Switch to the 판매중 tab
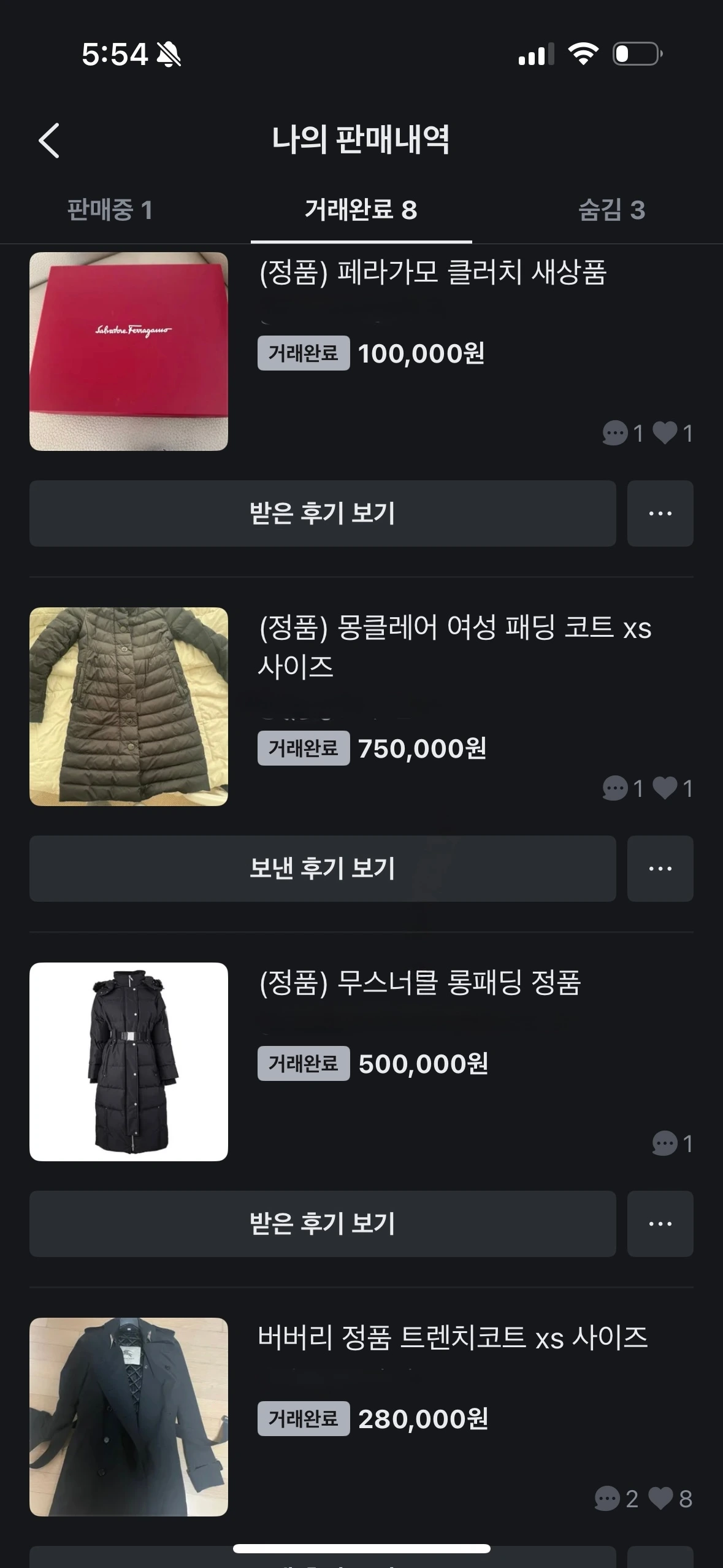This screenshot has height=1568, width=723. (110, 210)
